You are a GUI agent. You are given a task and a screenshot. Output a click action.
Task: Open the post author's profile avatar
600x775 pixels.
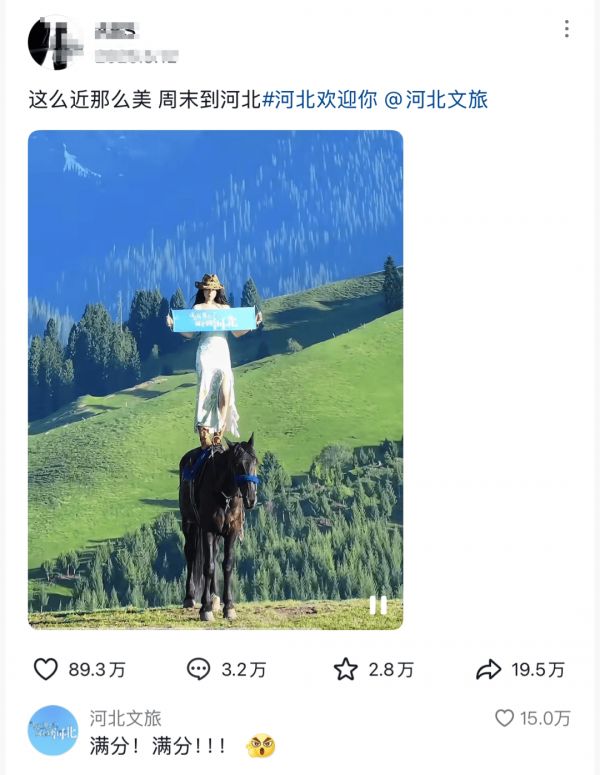tap(54, 42)
